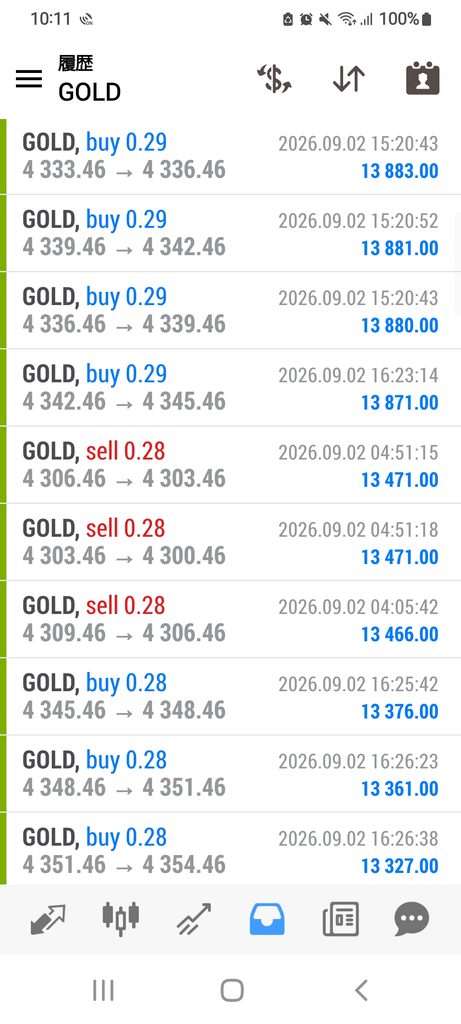Switch to the Trade tab

pos(194,920)
